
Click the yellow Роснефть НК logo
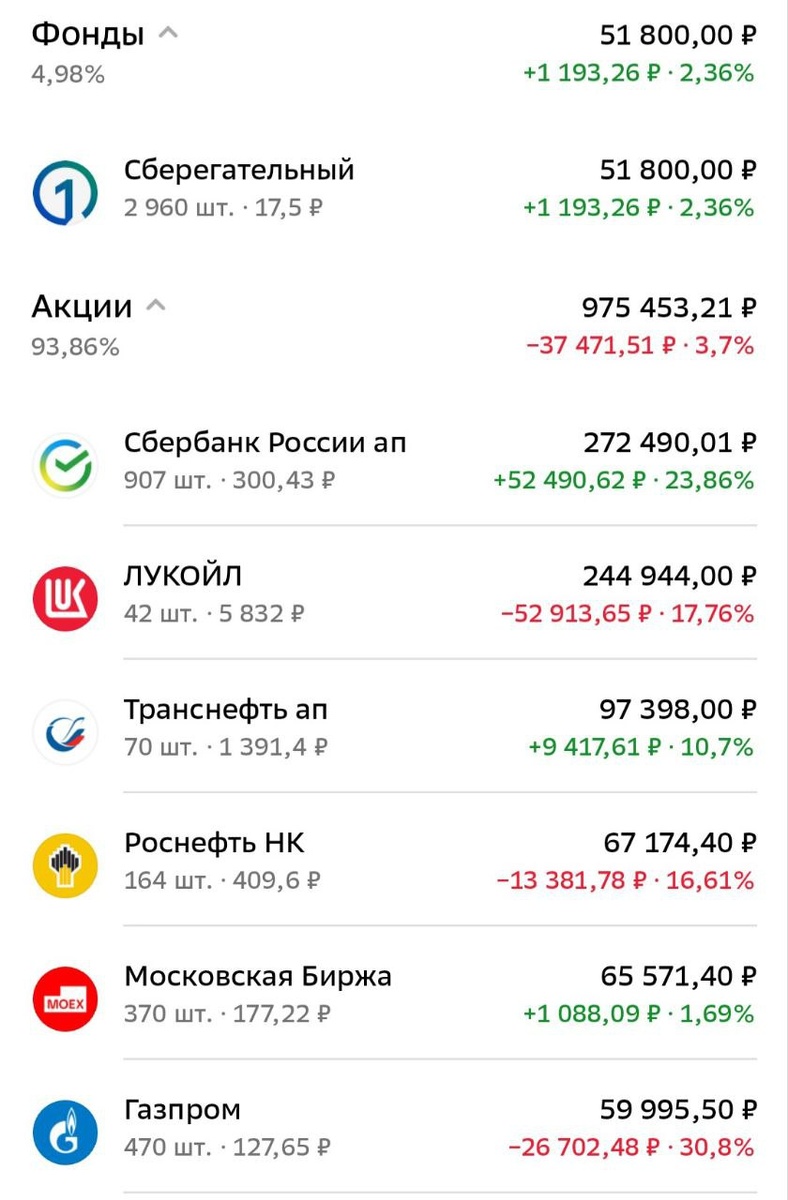click(x=64, y=862)
